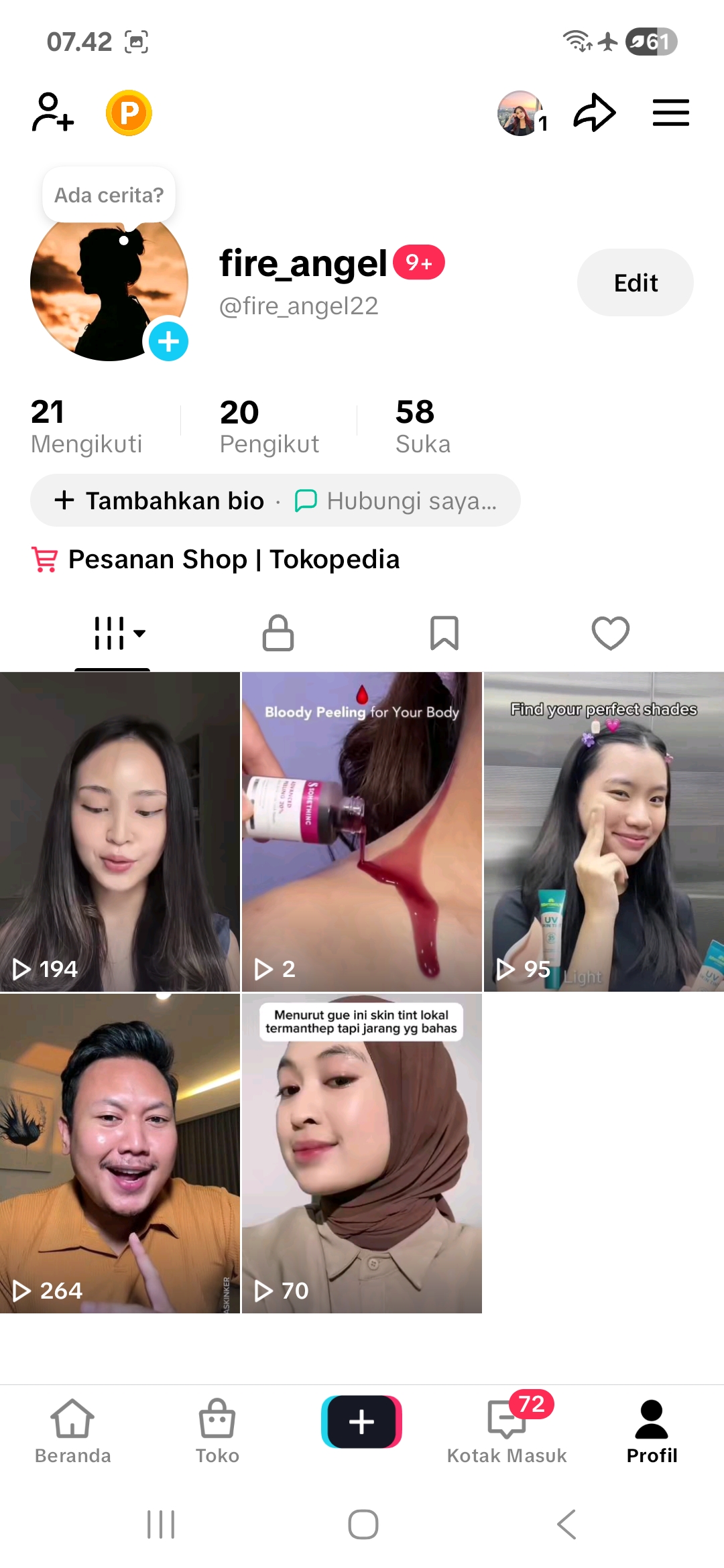Switch to the private videos lock tab

(x=278, y=633)
